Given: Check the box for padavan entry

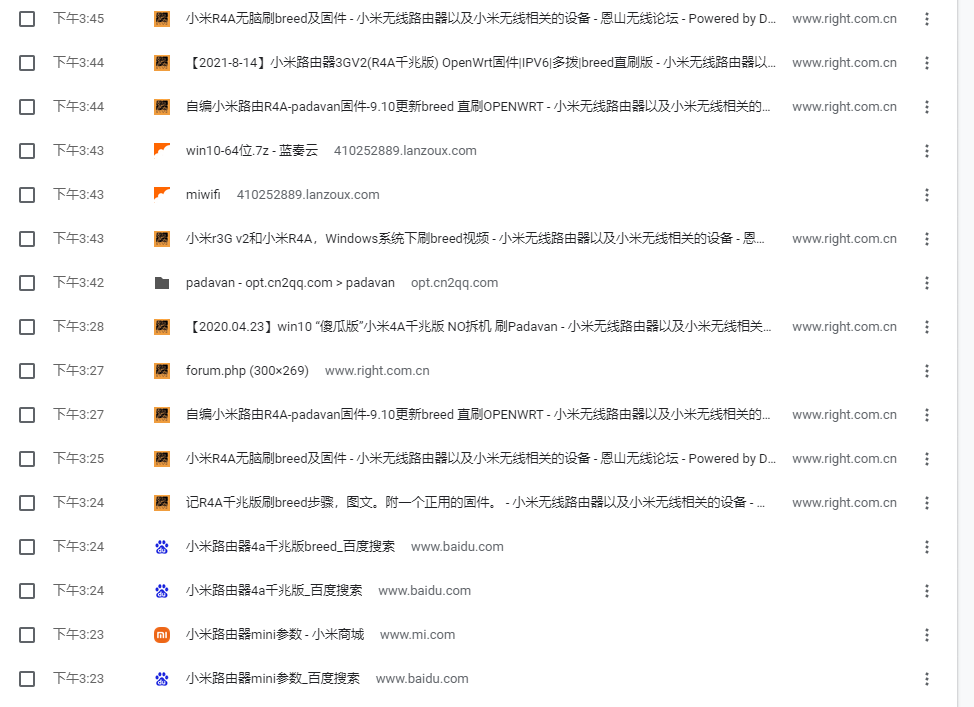Looking at the screenshot, I should pos(27,283).
